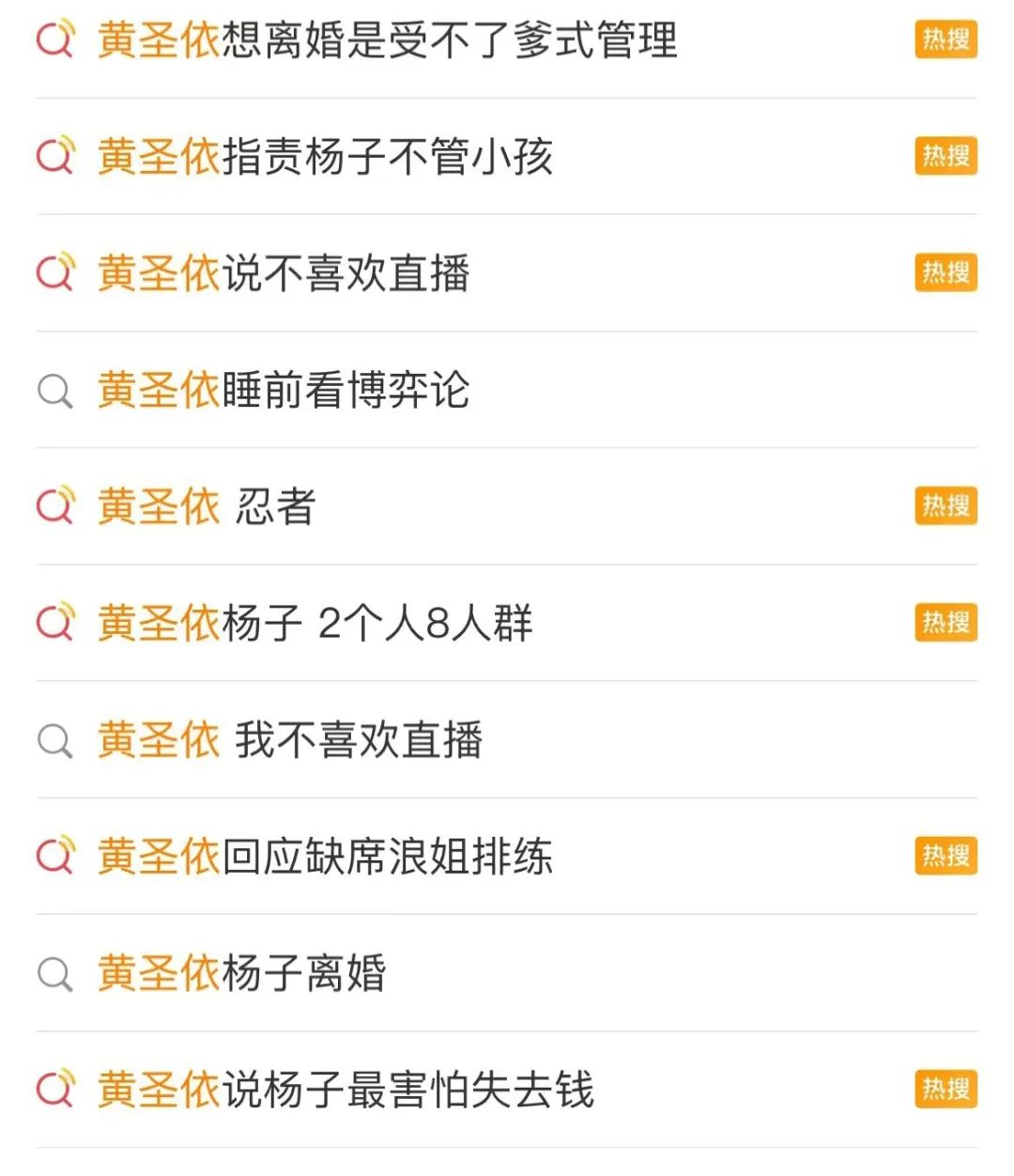The image size is (1014, 1176).
Task: Choose 黄圣依杨子 2个人8人群 suggestion
Action: pos(315,623)
